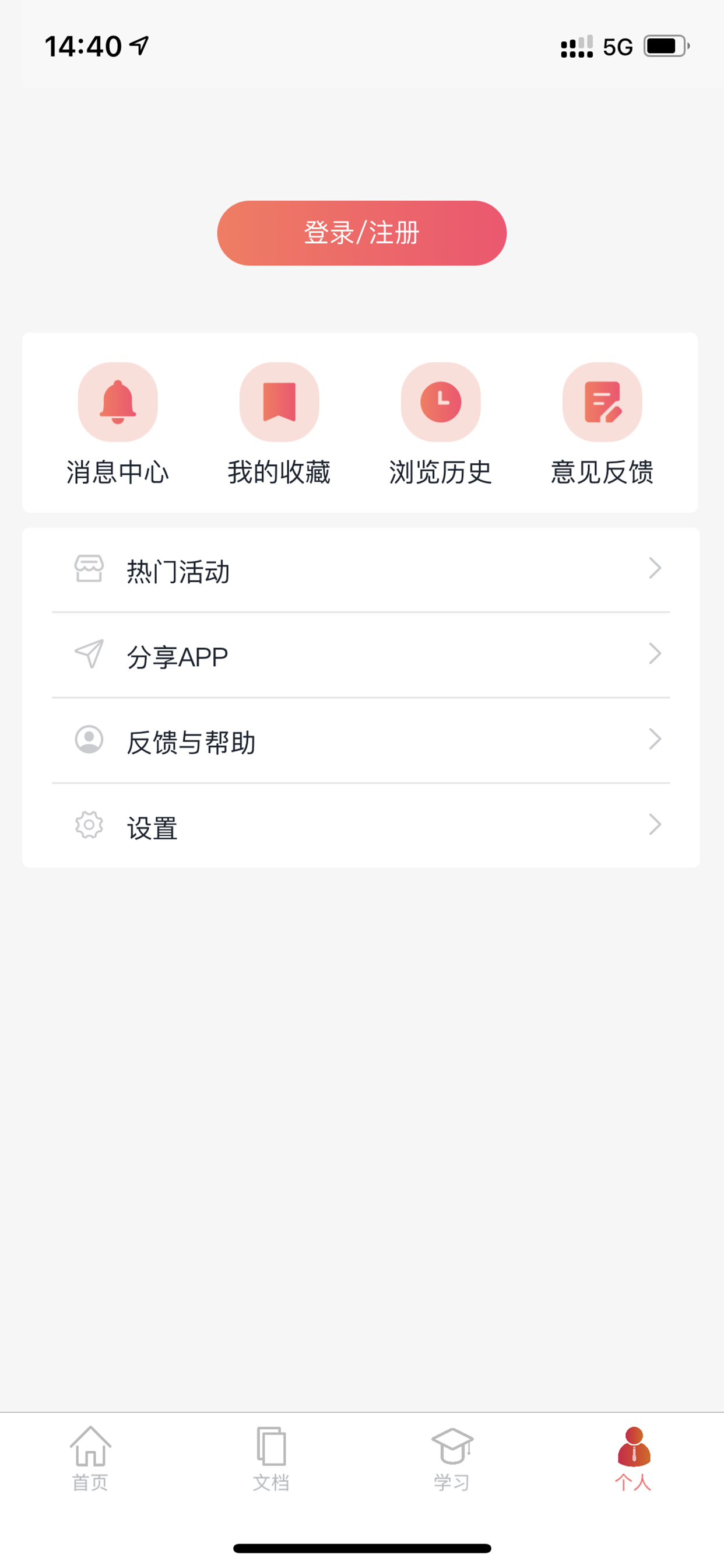This screenshot has width=724, height=1568.
Task: Open 消息中心 bell icon
Action: coord(117,402)
